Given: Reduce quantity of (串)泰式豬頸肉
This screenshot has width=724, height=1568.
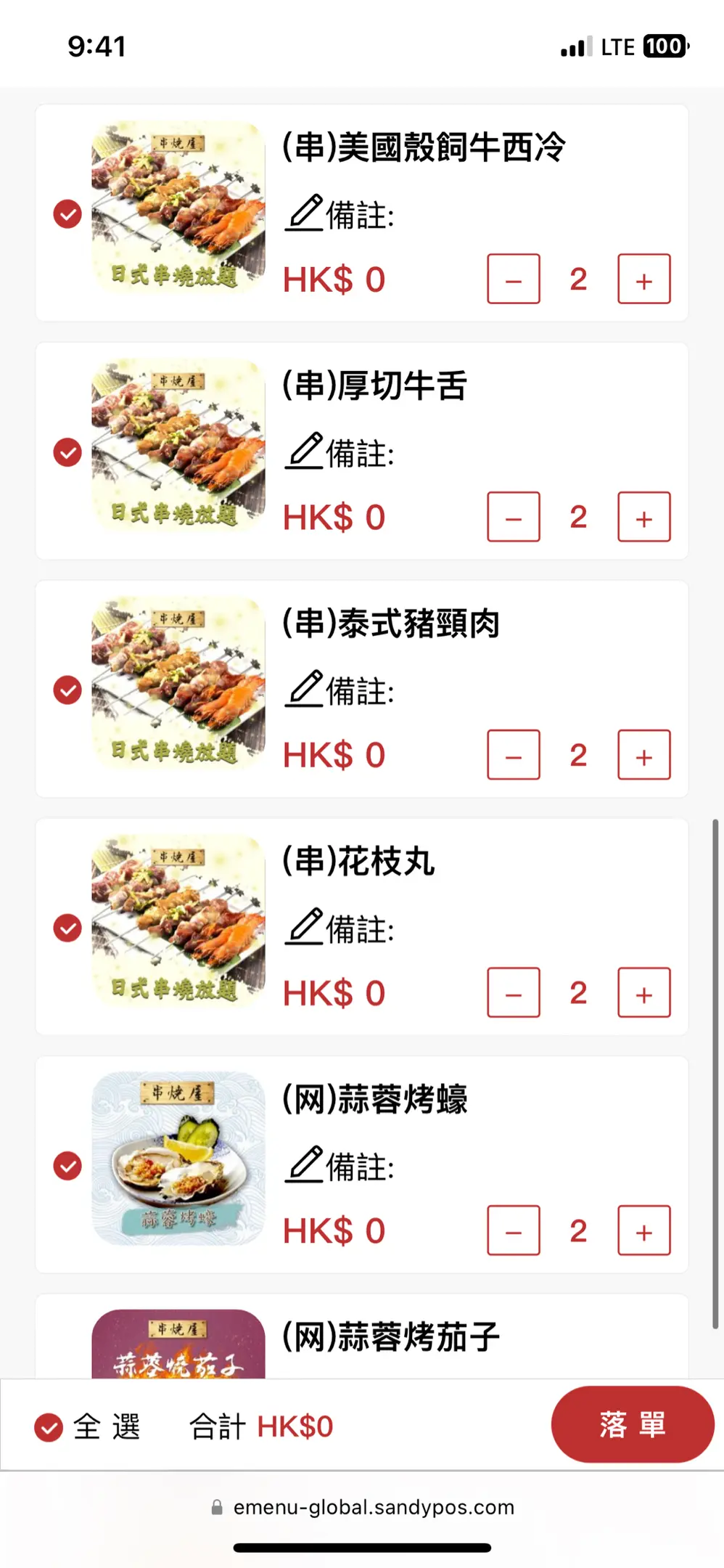Looking at the screenshot, I should 514,755.
